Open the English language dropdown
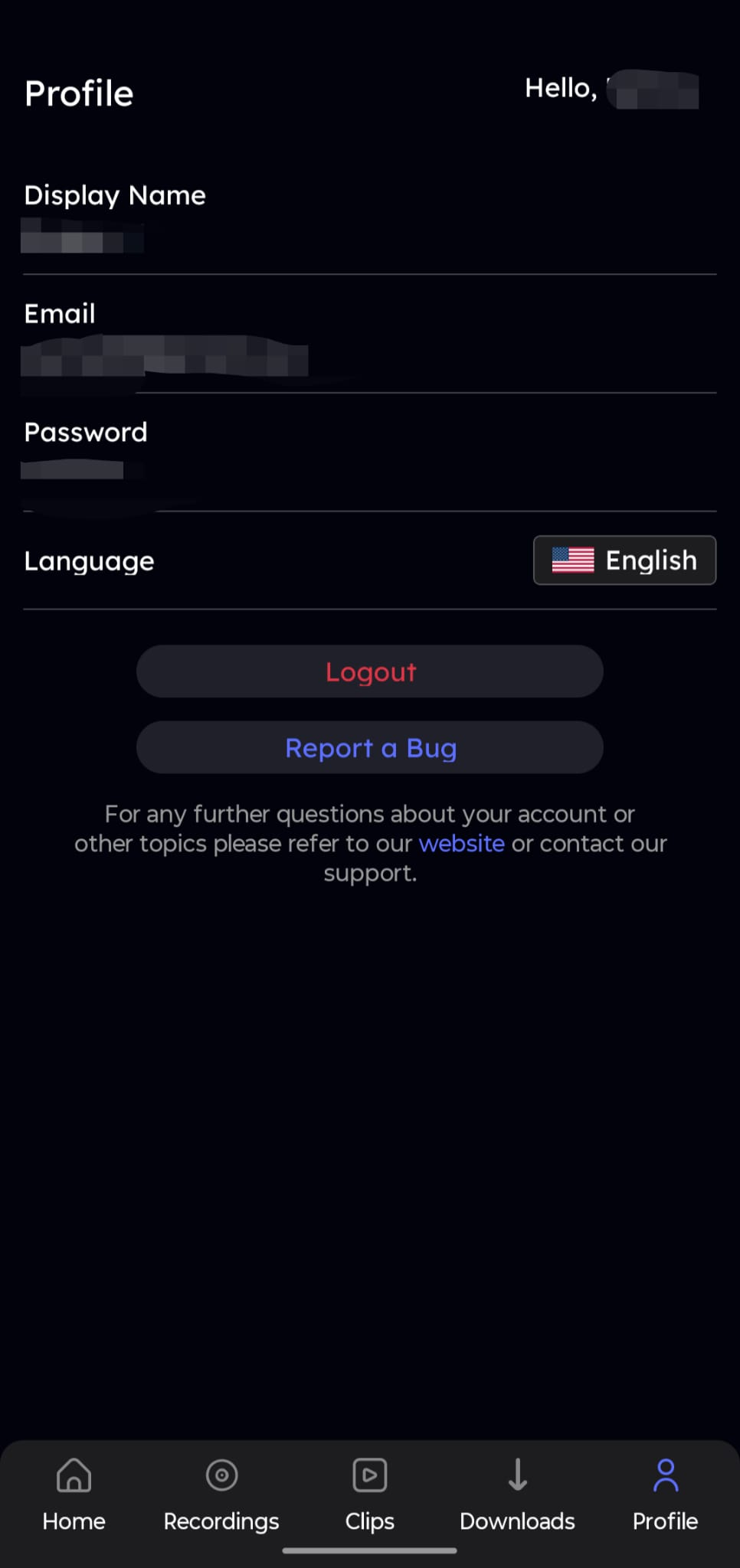This screenshot has width=740, height=1568. [624, 560]
